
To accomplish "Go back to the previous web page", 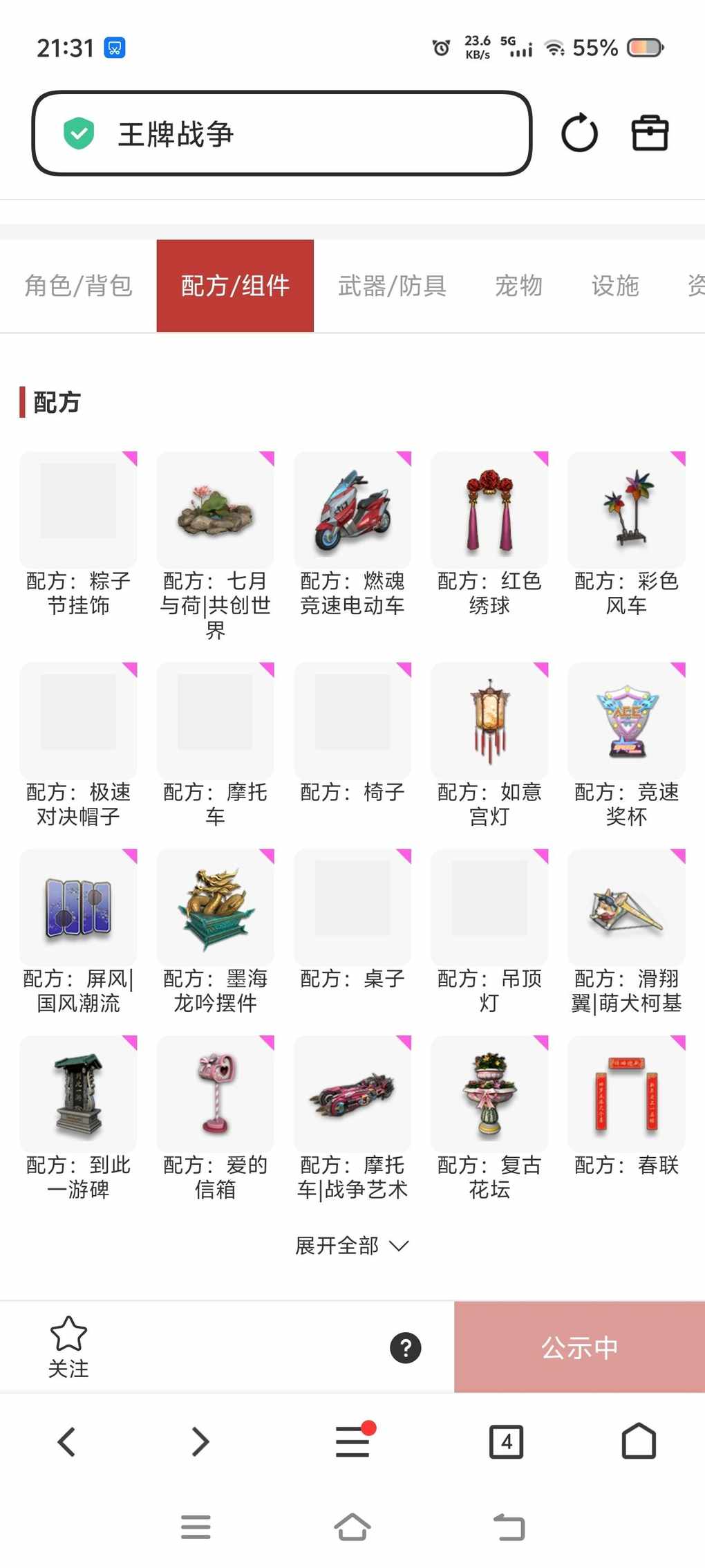I will (x=66, y=1442).
